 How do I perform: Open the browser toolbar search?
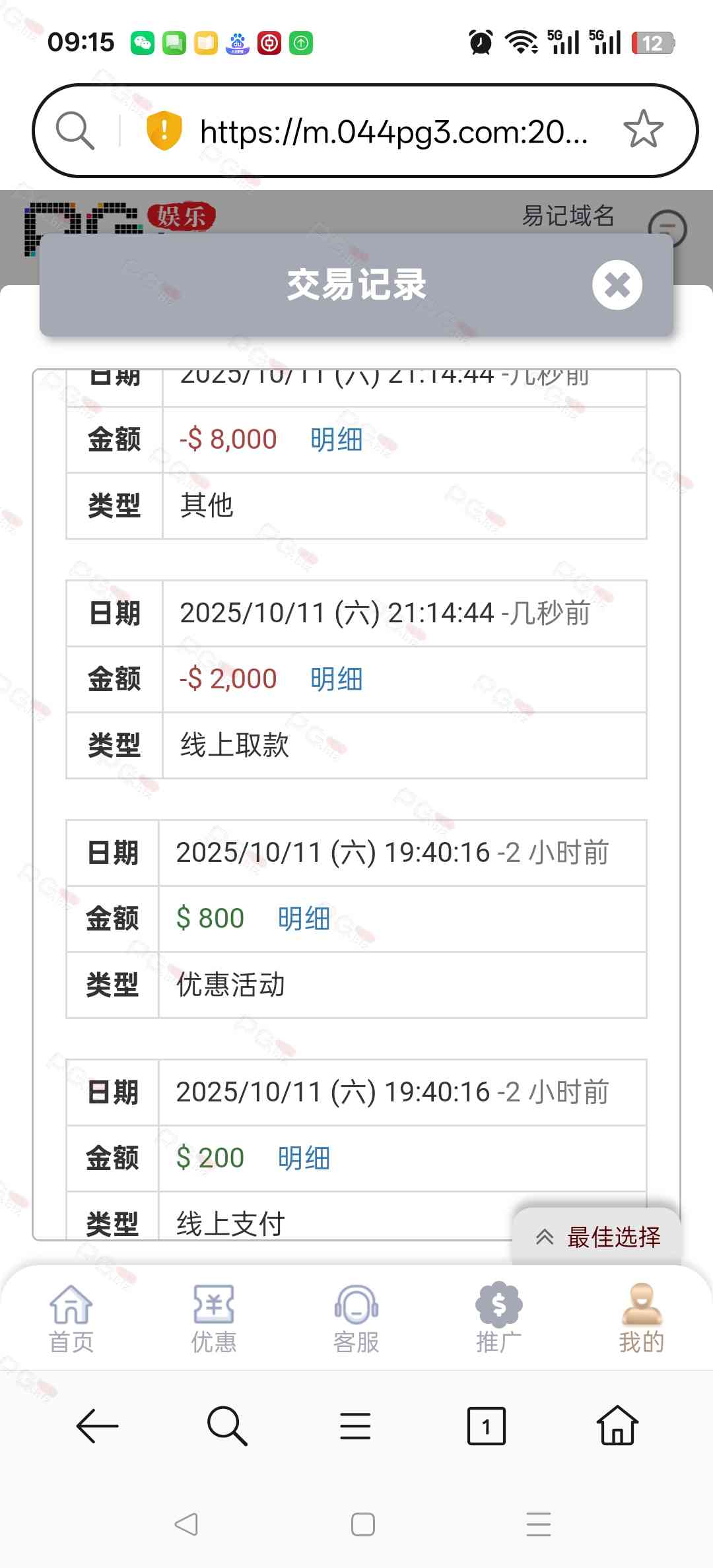[226, 1426]
